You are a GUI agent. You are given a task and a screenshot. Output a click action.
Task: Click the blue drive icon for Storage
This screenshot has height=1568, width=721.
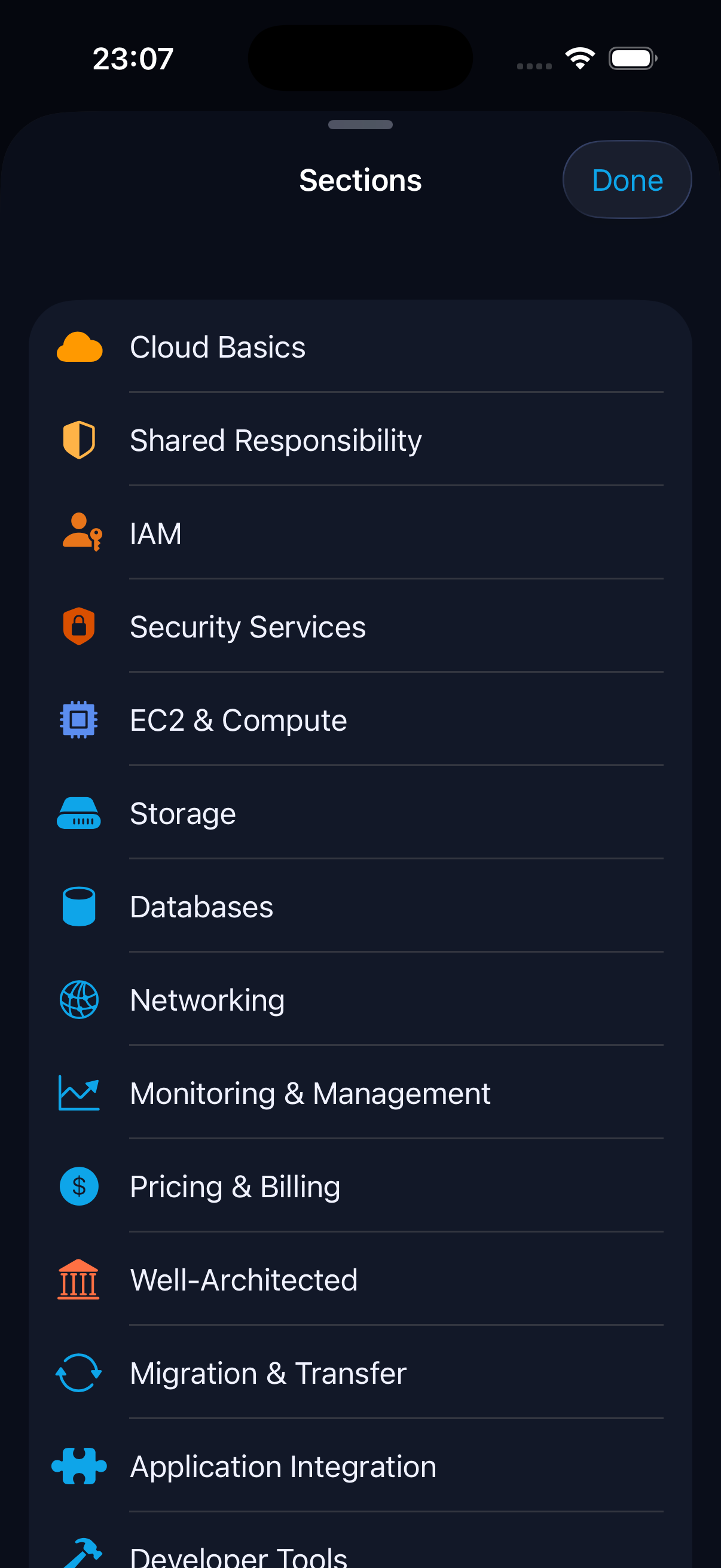tap(79, 813)
